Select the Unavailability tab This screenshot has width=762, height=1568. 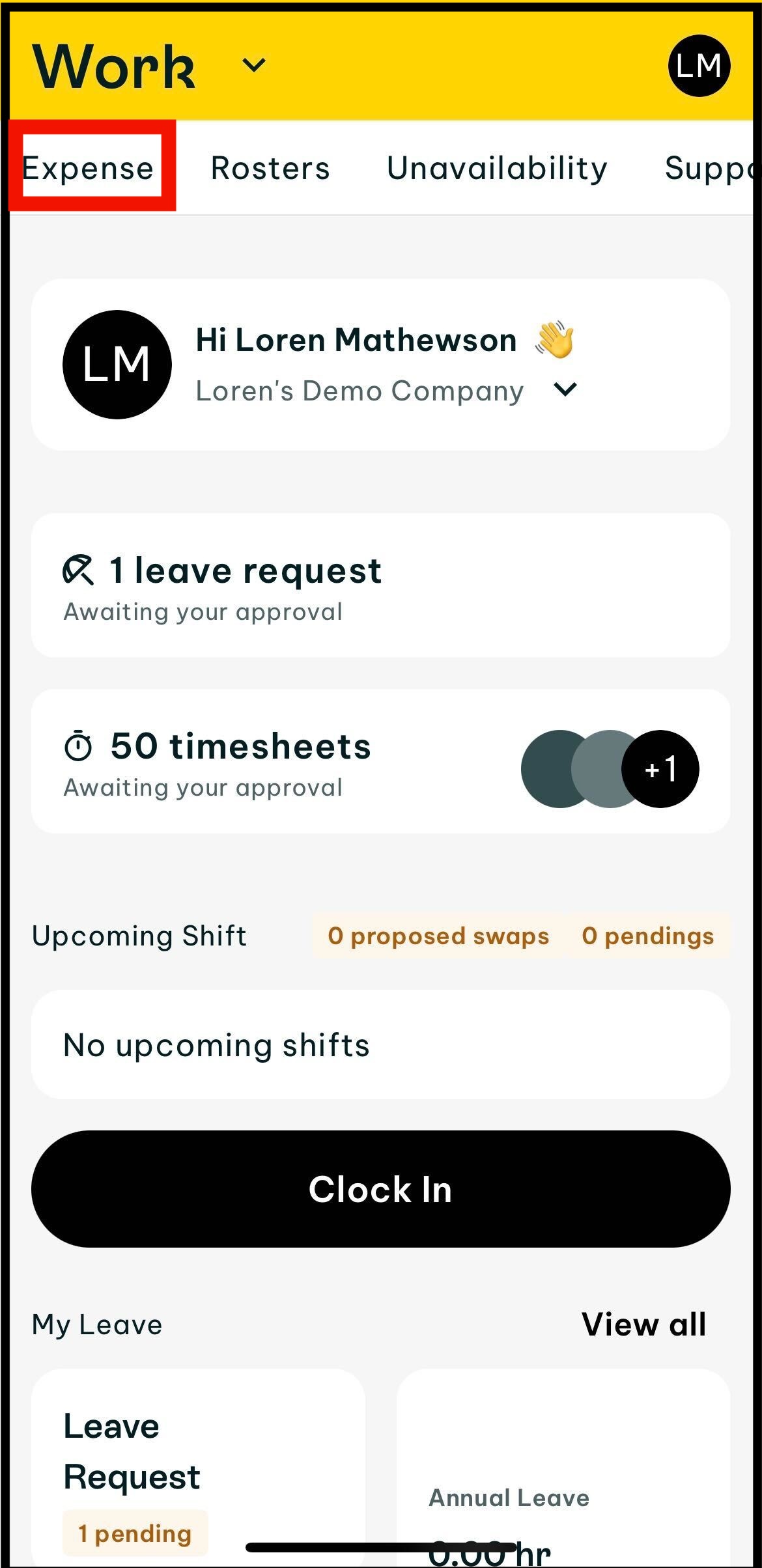tap(497, 168)
